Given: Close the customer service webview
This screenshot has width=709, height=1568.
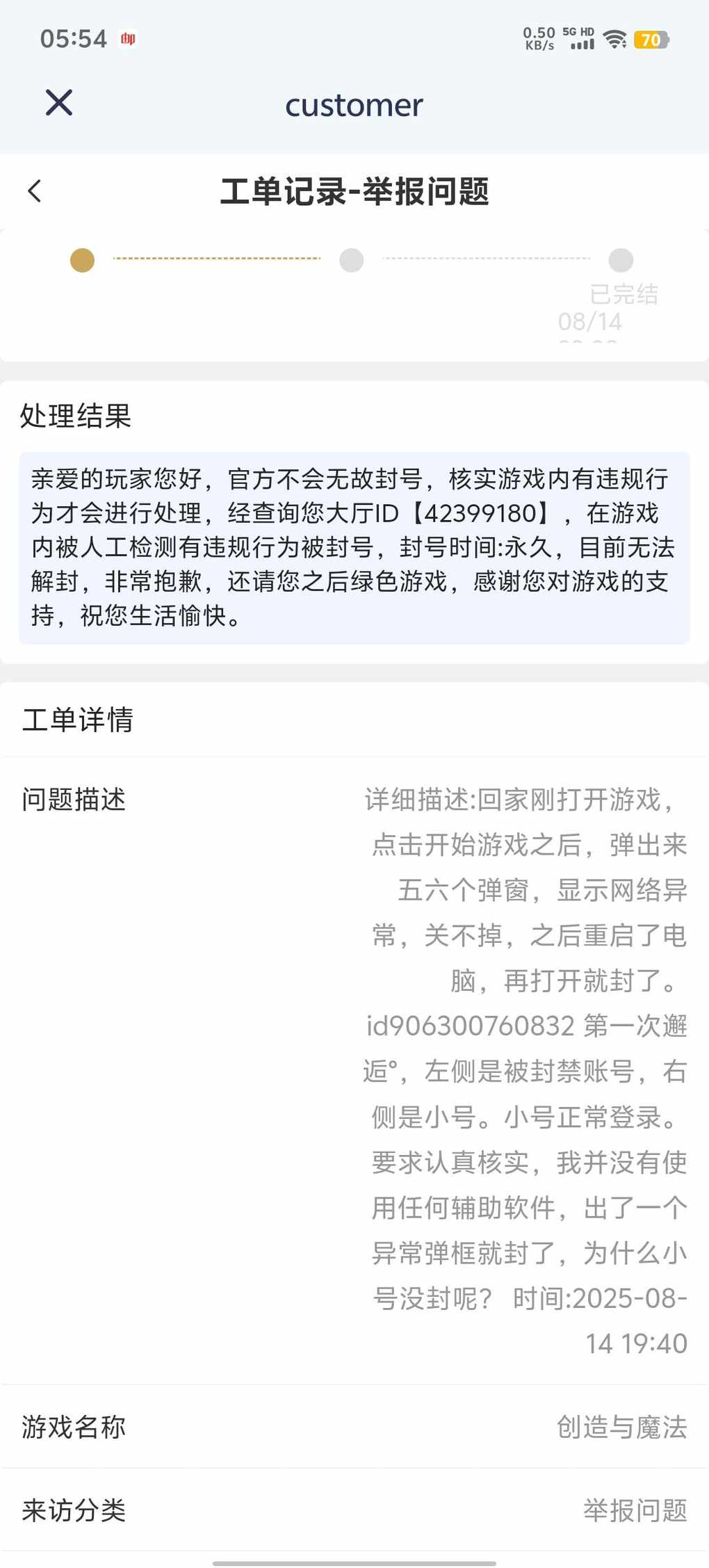Looking at the screenshot, I should (x=59, y=103).
